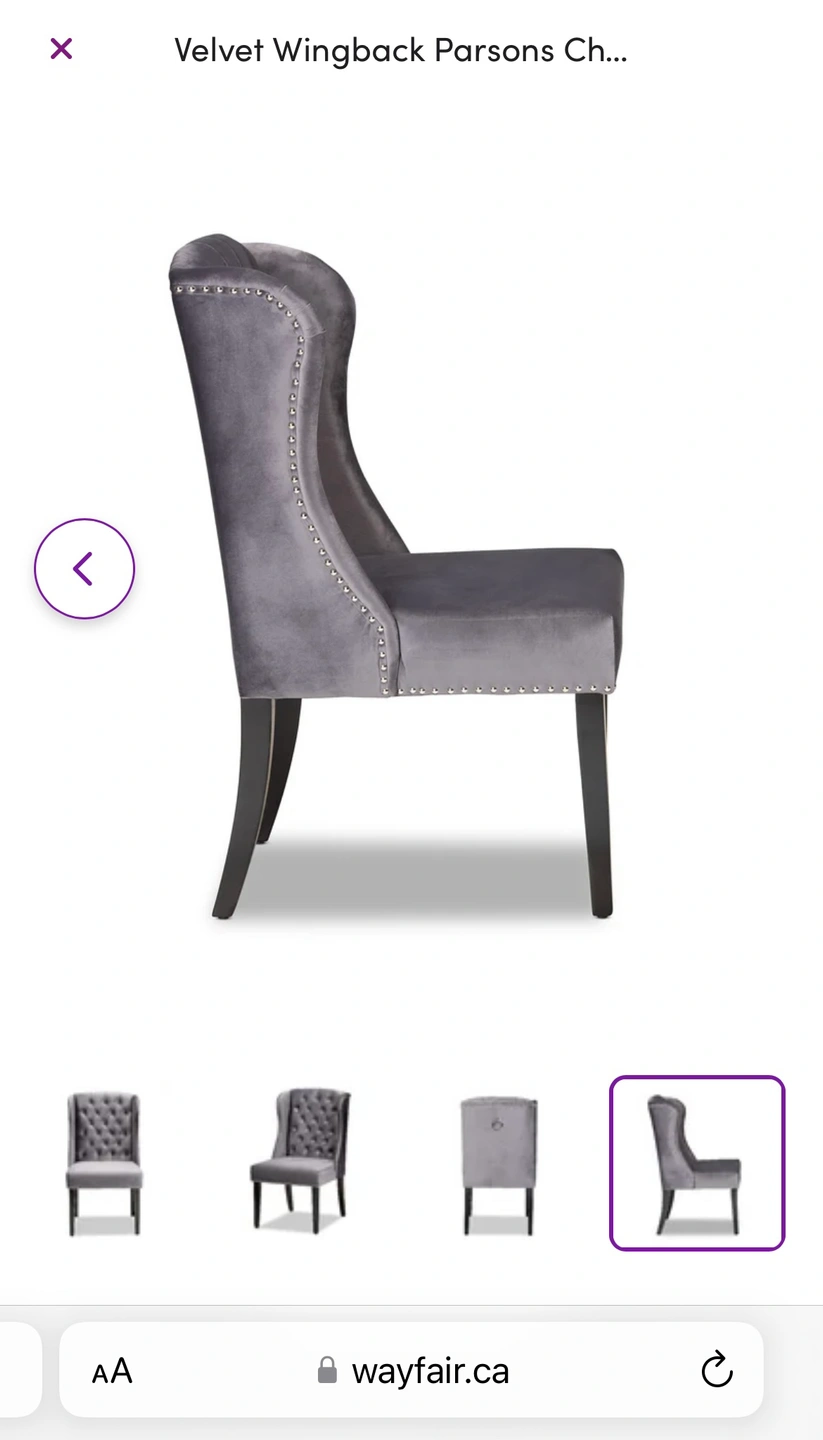Image resolution: width=823 pixels, height=1440 pixels.
Task: Go to the previous chair photo
Action: (84, 568)
